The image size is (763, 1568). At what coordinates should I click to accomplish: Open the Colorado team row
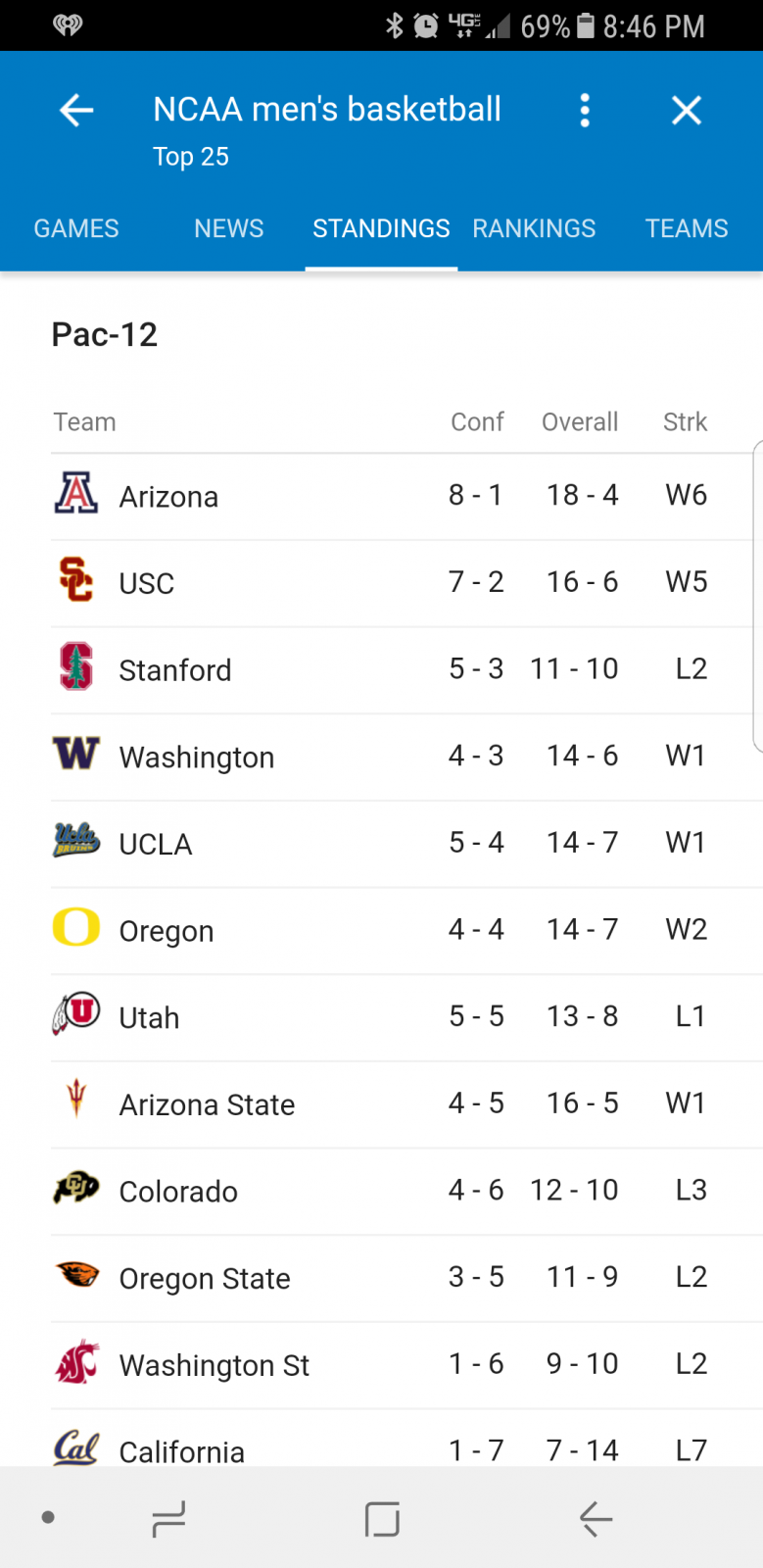point(406,1192)
